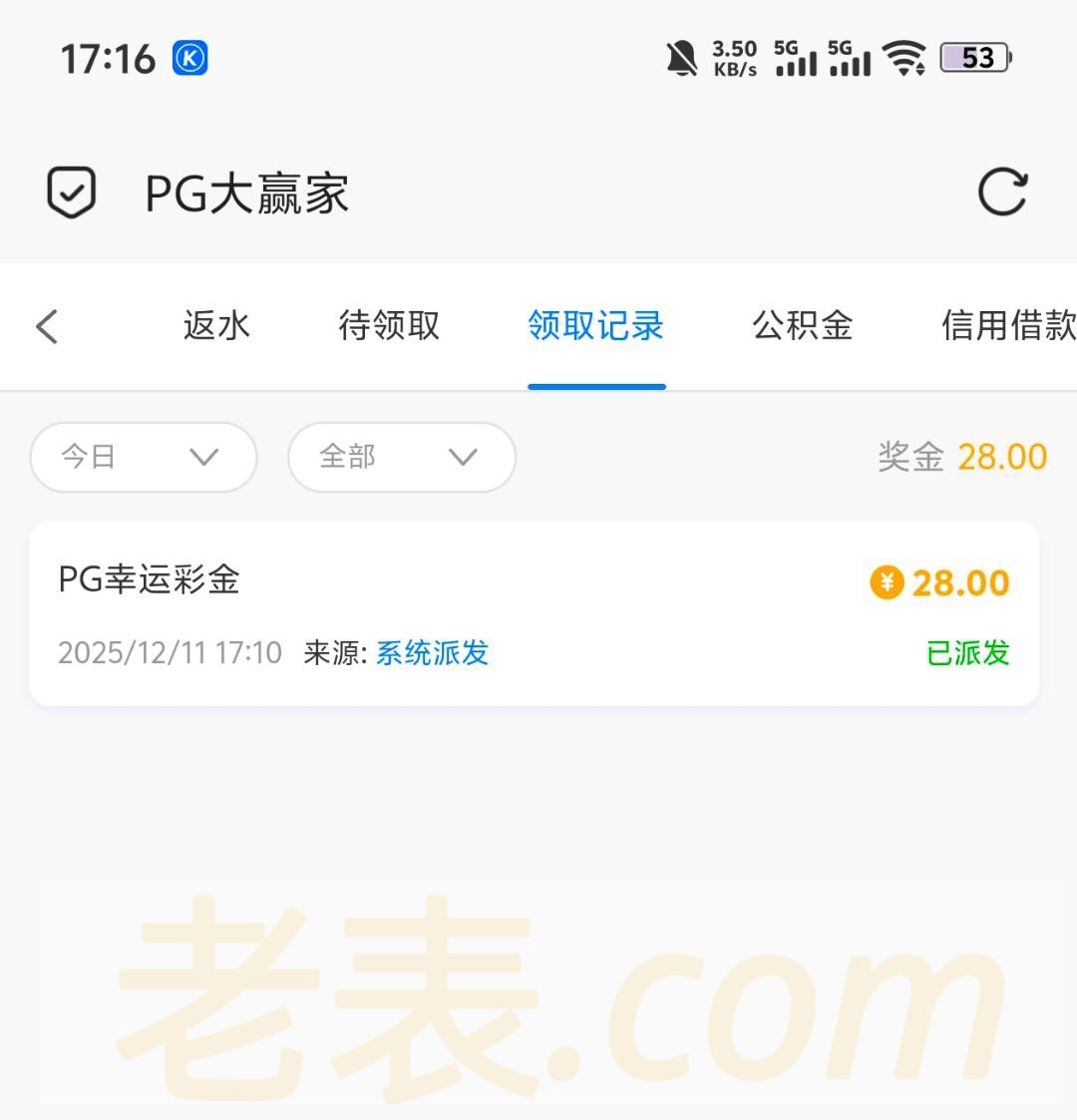Expand the 今日 date filter dropdown
The height and width of the screenshot is (1120, 1077).
tap(144, 457)
